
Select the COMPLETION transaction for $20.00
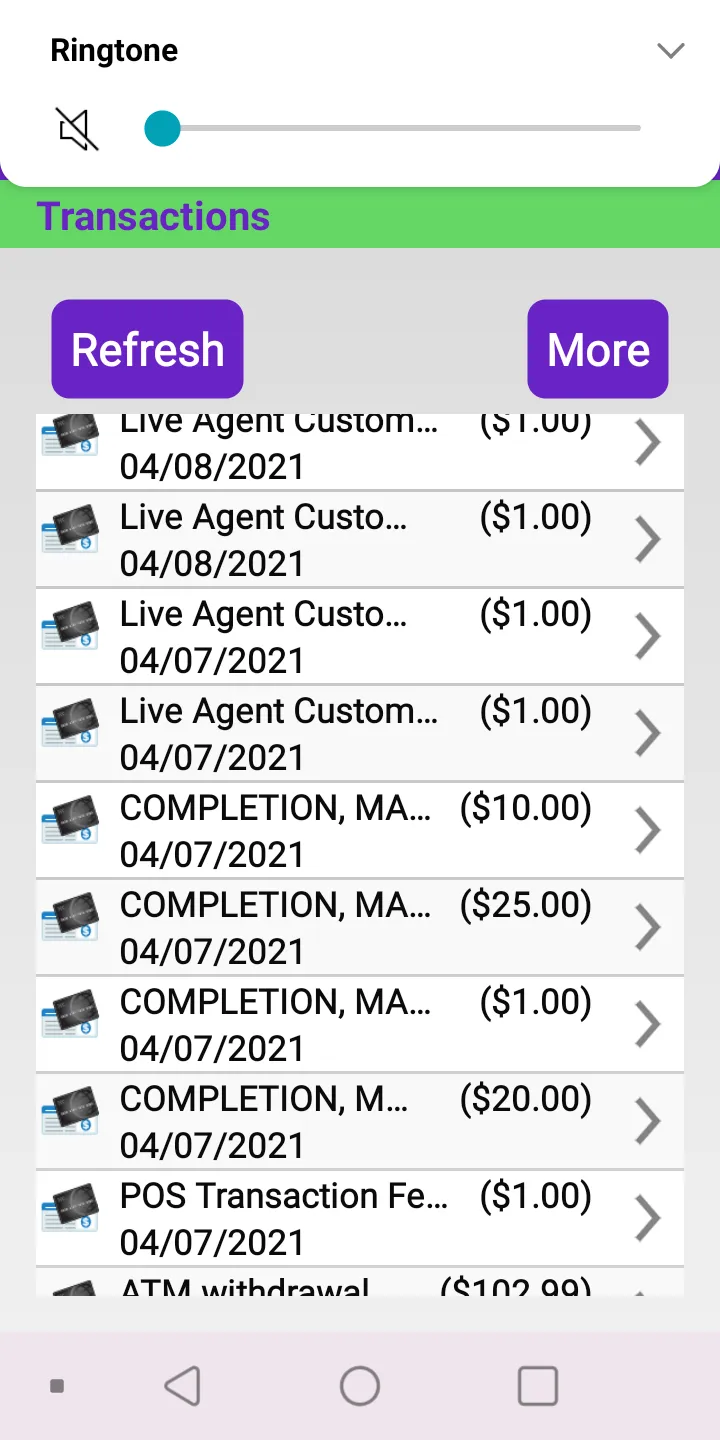click(x=360, y=1121)
